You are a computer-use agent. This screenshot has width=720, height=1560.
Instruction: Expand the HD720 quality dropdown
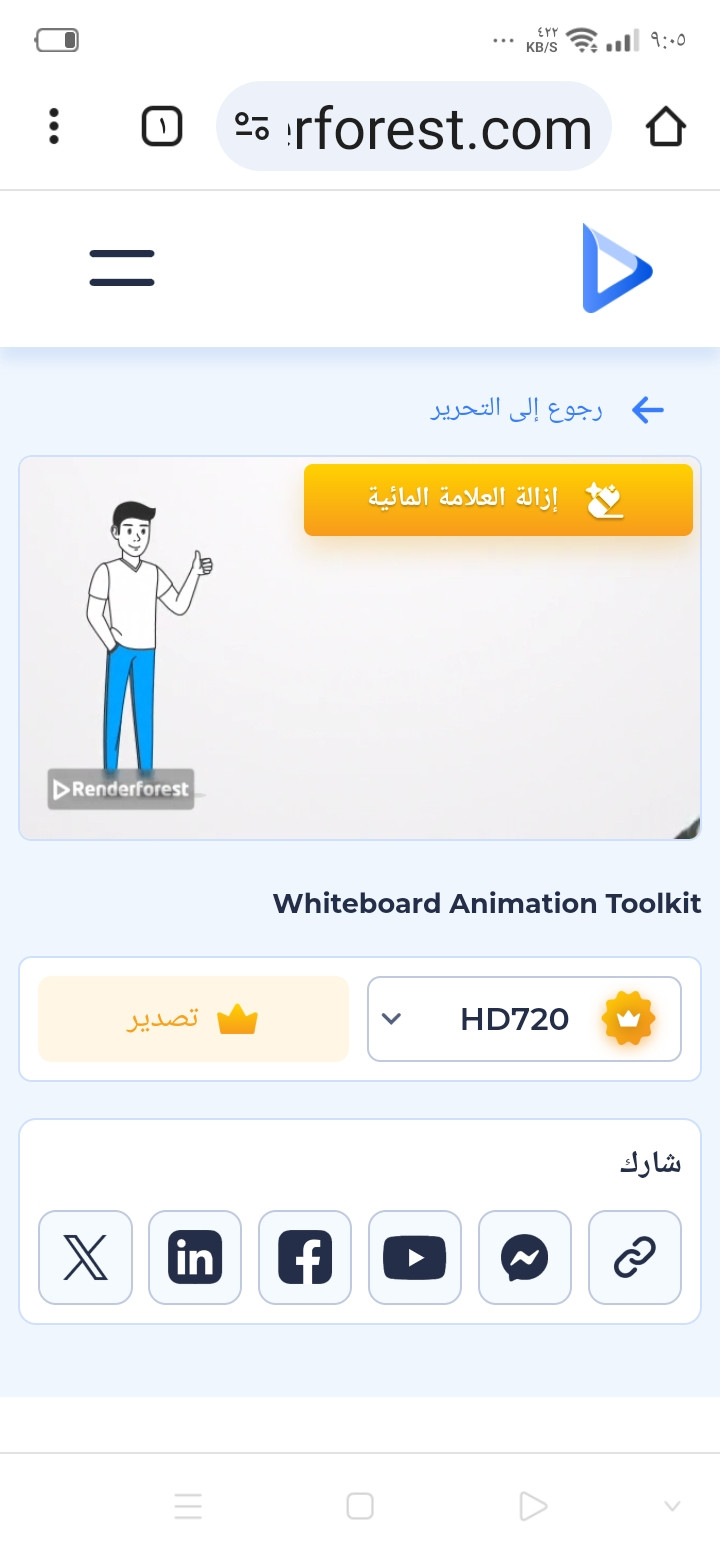524,1019
